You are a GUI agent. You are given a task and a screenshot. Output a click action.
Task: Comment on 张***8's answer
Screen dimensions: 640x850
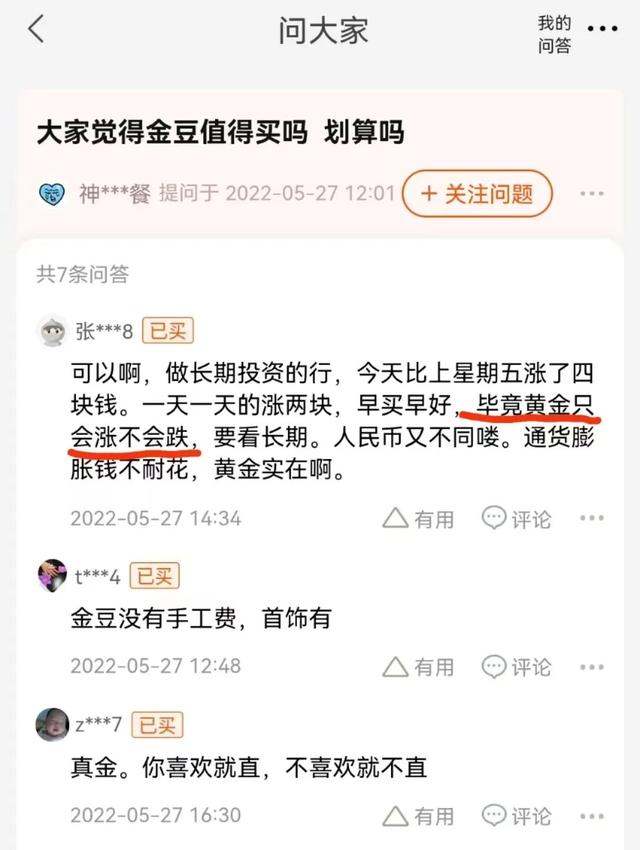coord(516,518)
